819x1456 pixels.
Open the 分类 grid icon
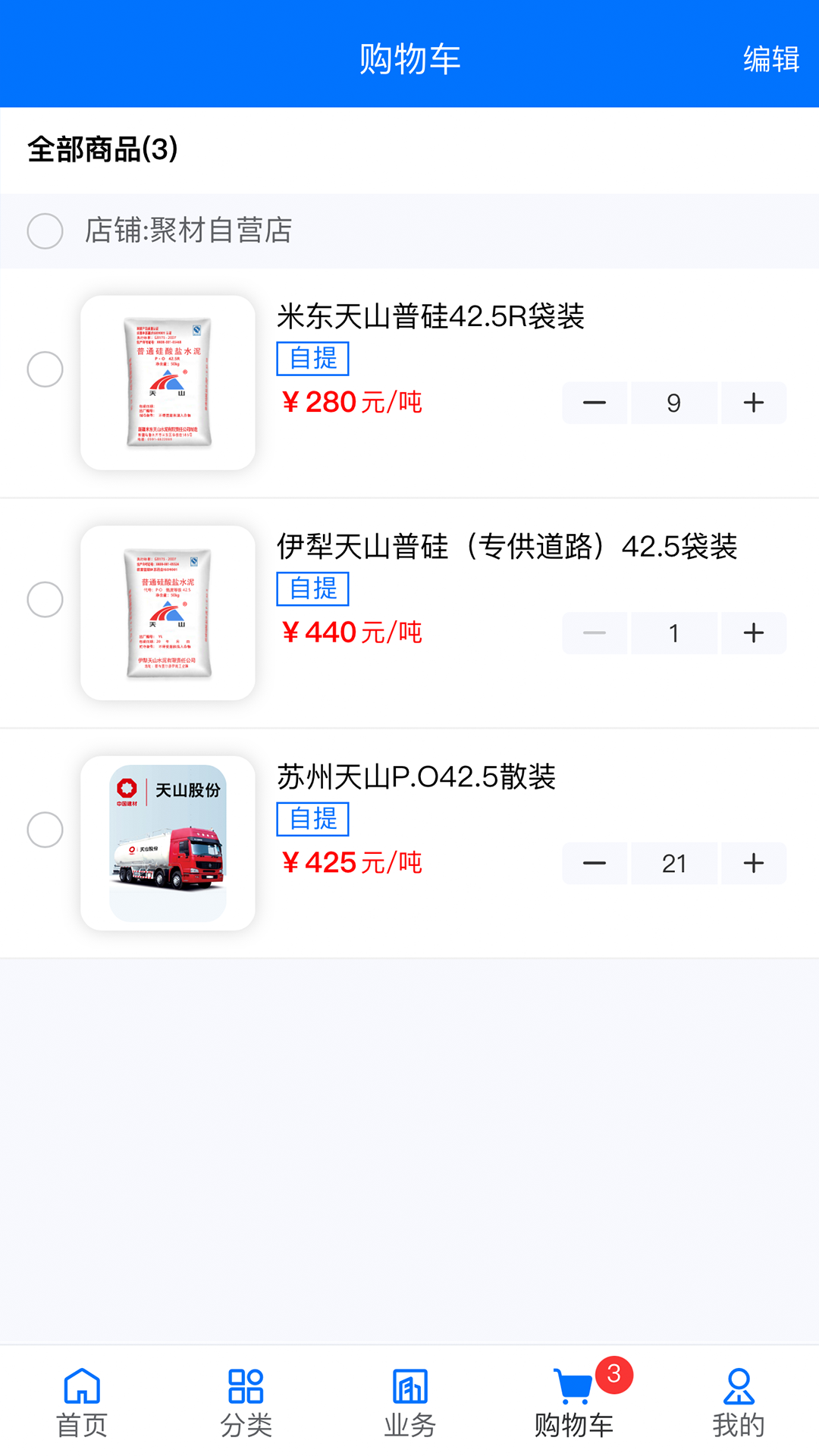point(245,1392)
